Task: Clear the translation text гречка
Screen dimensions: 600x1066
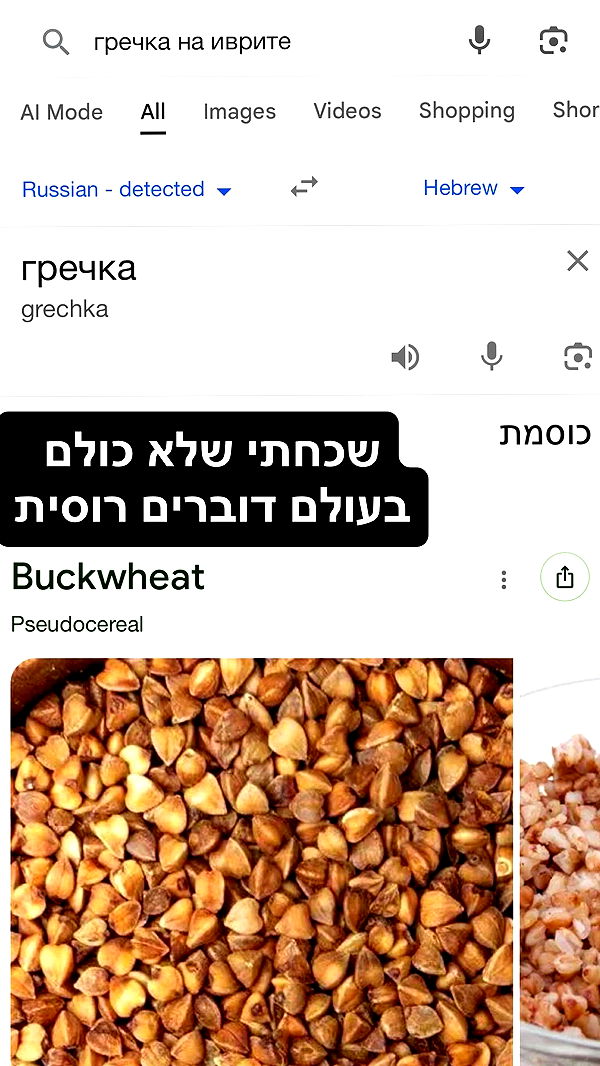Action: [x=577, y=261]
